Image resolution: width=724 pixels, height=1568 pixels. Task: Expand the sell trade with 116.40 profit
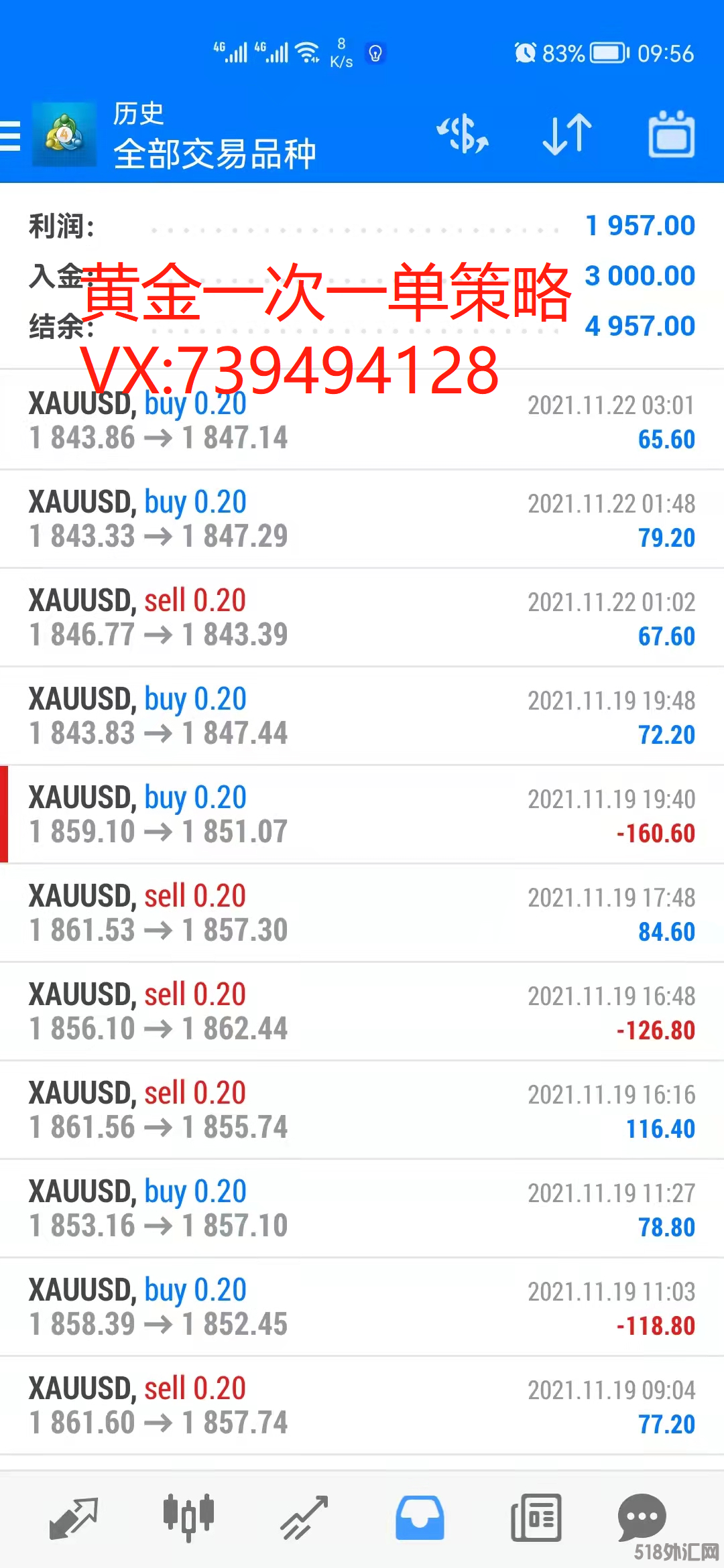coord(362,1110)
